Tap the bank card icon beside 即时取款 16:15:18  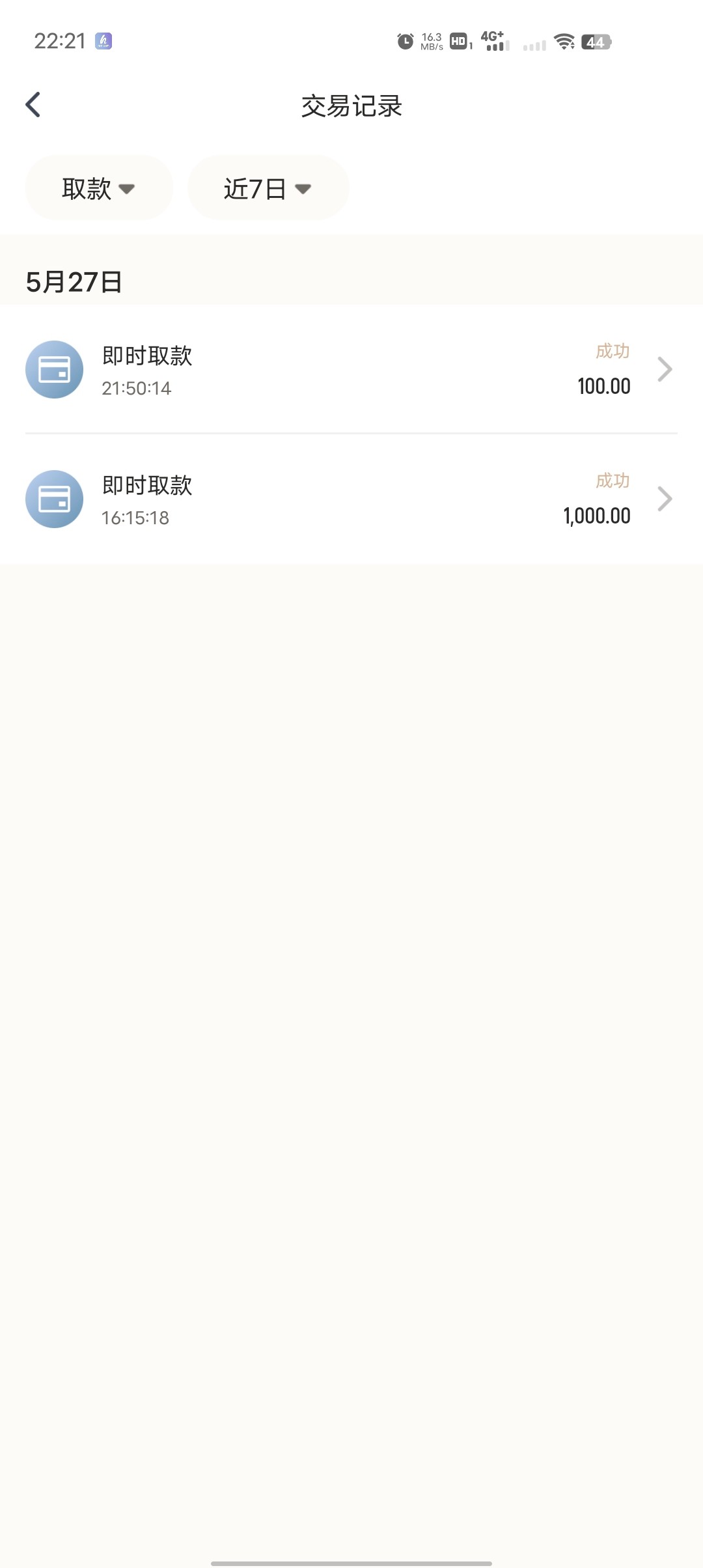pos(55,499)
